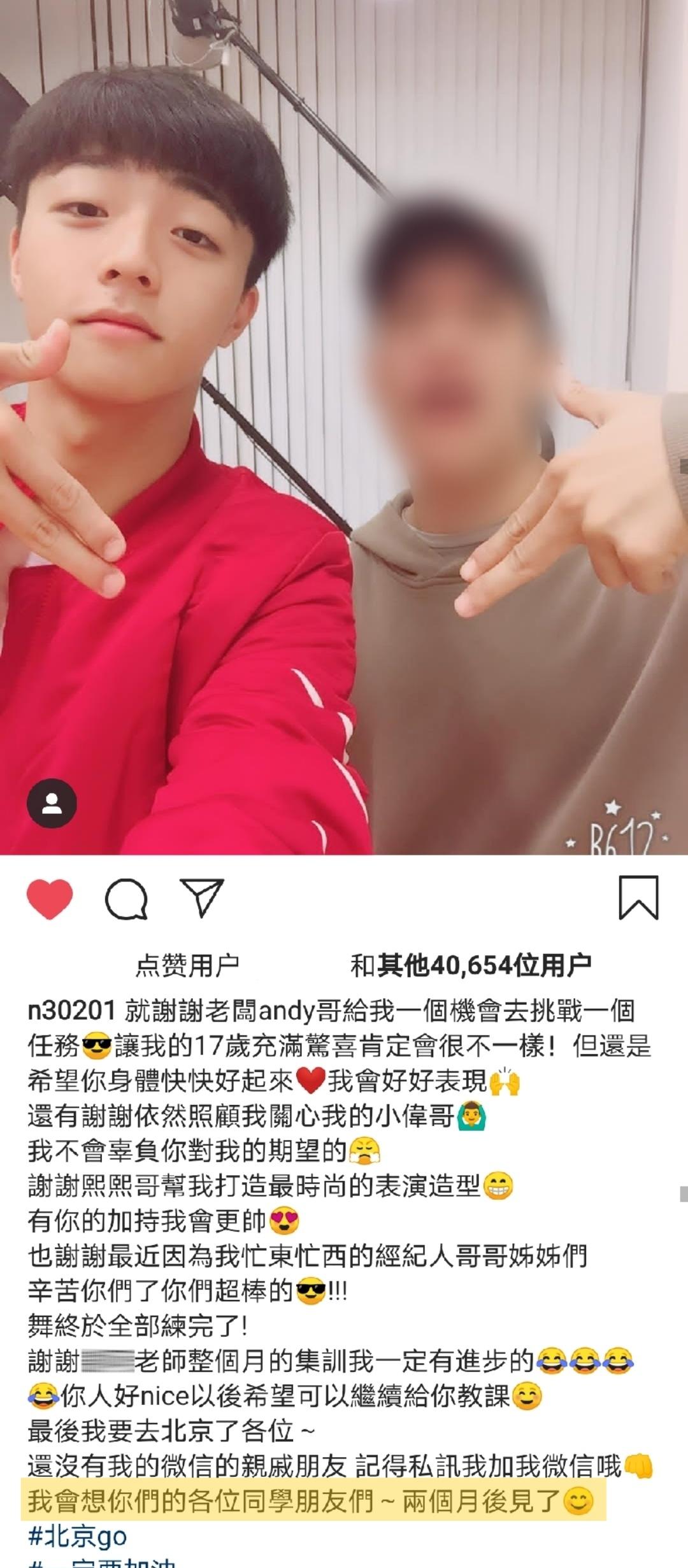
Task: Bookmark this post
Action: tap(638, 898)
